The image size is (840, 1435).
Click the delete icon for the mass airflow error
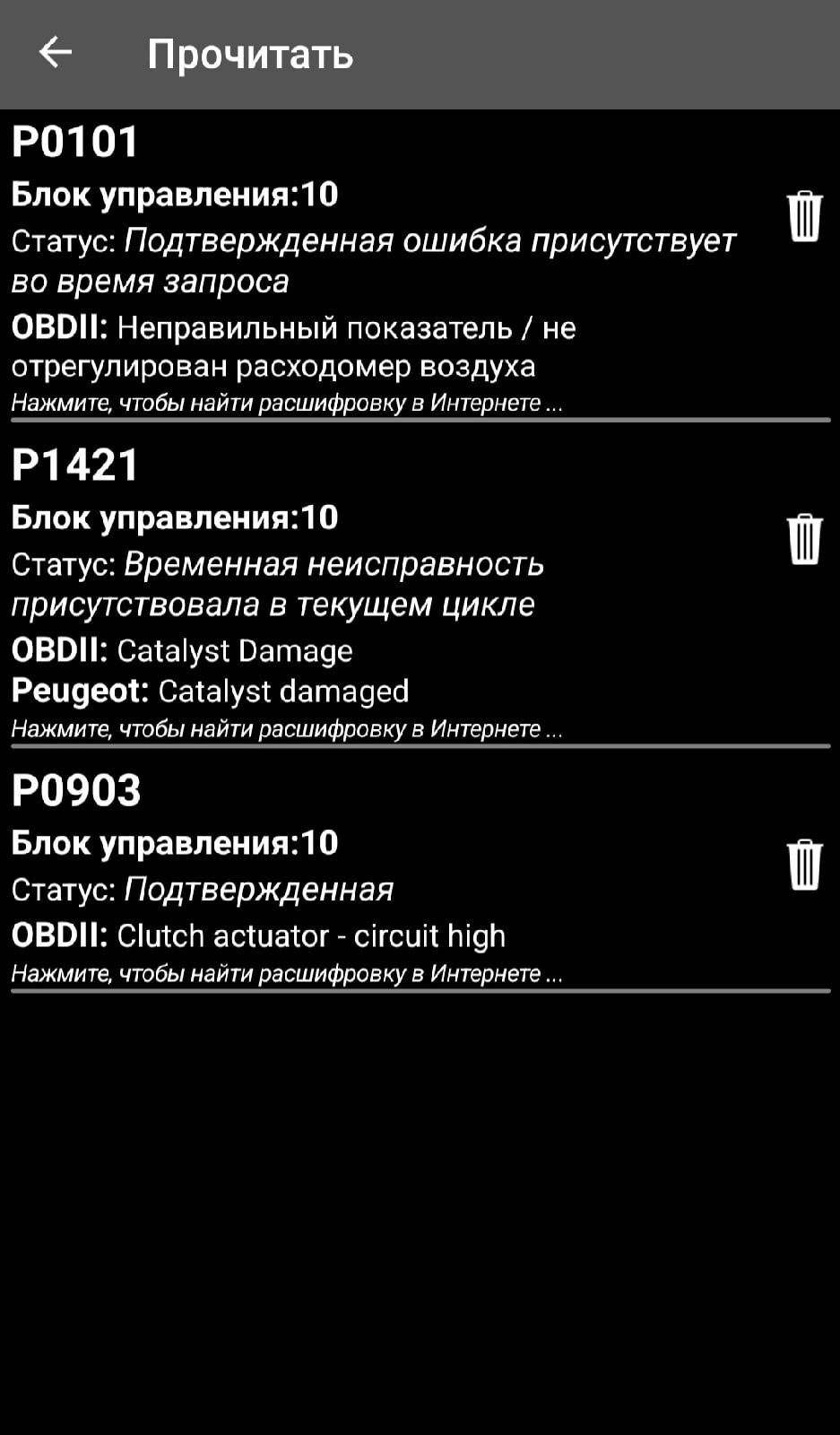[x=804, y=215]
